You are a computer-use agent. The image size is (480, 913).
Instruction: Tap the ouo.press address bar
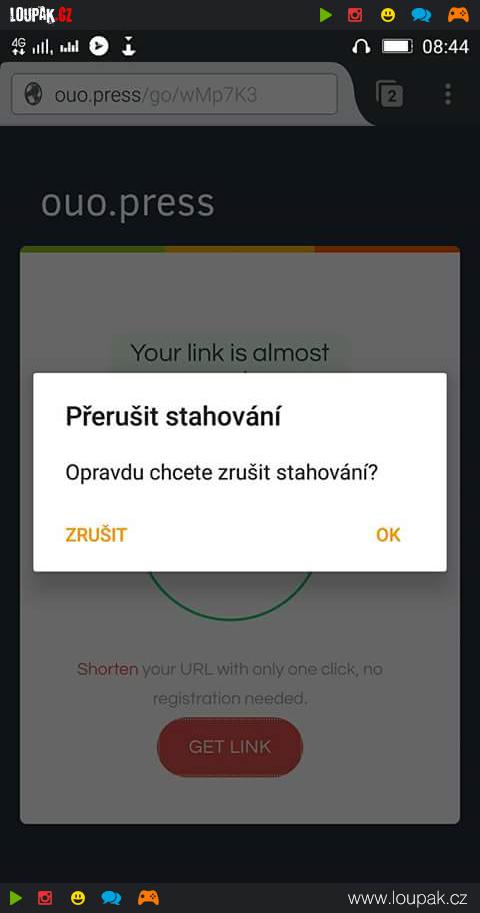coord(174,94)
